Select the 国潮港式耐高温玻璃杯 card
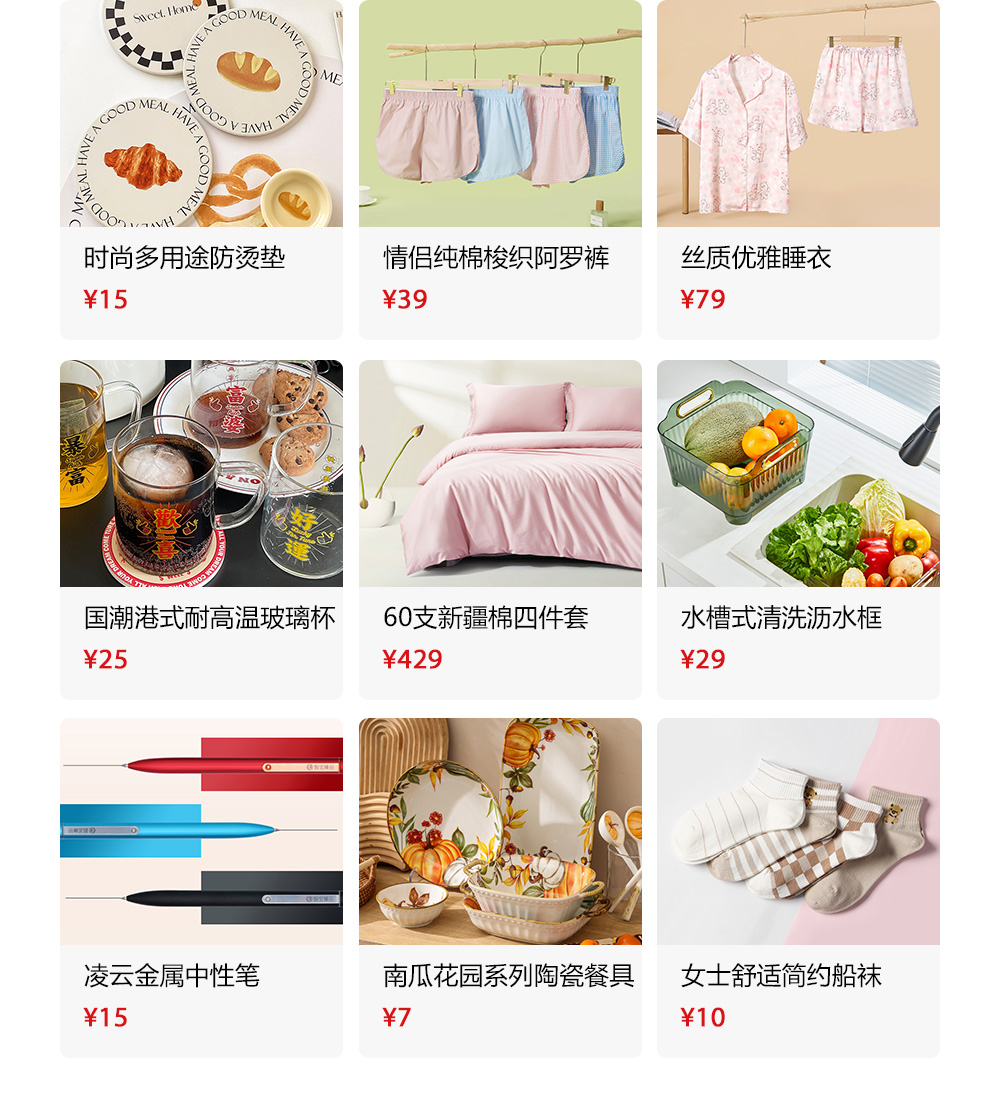This screenshot has width=1000, height=1110. (201, 528)
